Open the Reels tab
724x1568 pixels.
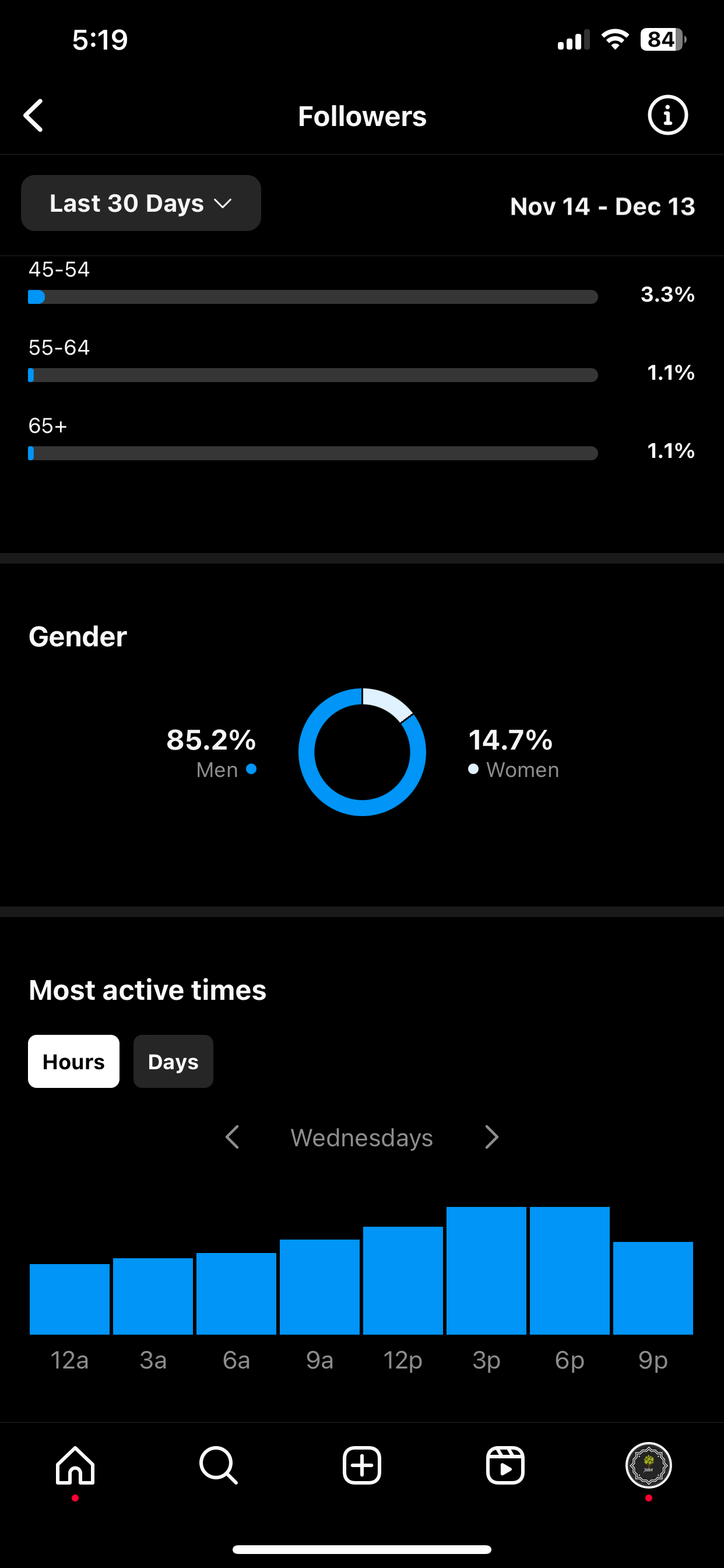coord(505,1466)
